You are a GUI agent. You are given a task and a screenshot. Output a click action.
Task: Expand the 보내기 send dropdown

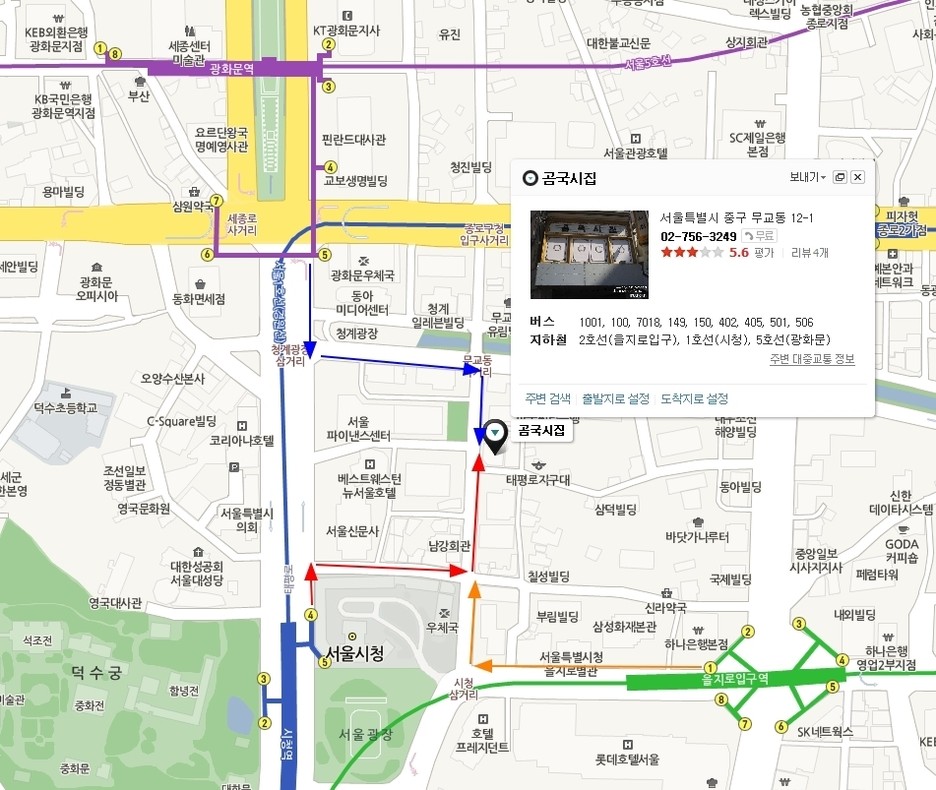point(808,177)
